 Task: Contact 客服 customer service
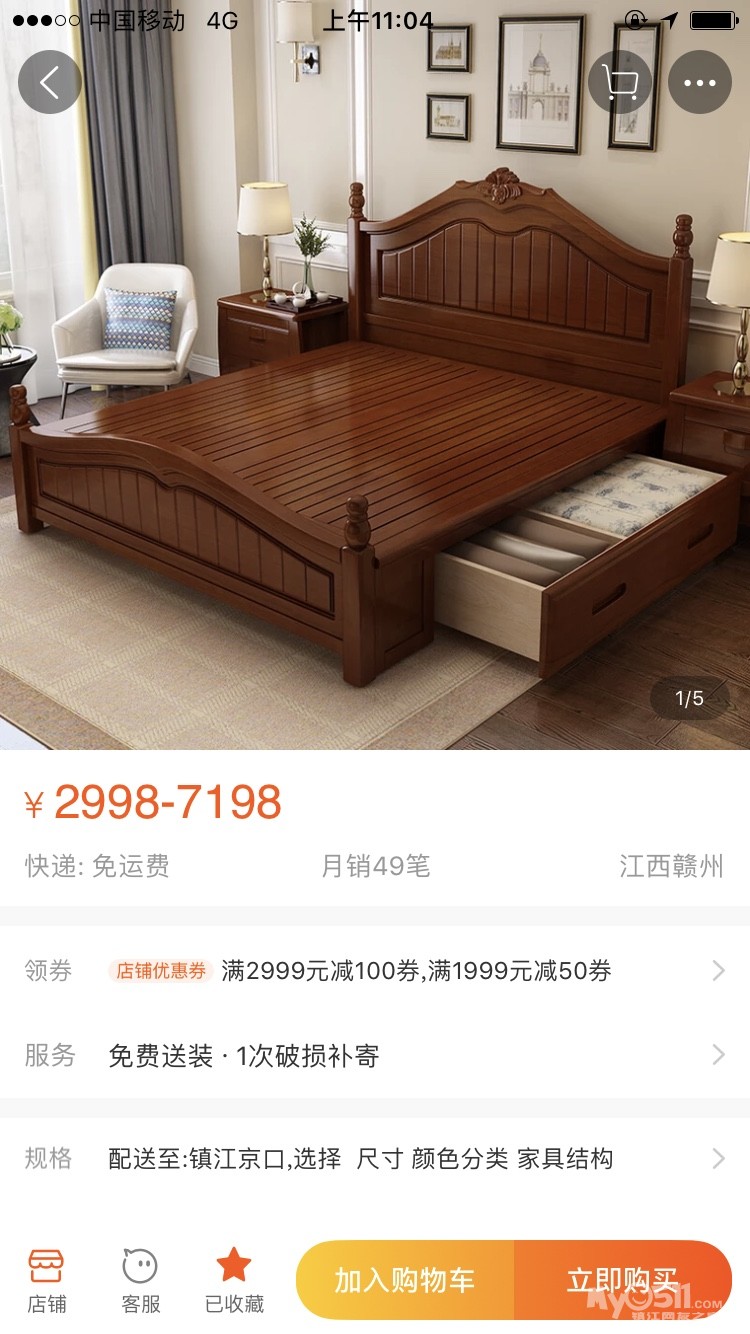140,1280
